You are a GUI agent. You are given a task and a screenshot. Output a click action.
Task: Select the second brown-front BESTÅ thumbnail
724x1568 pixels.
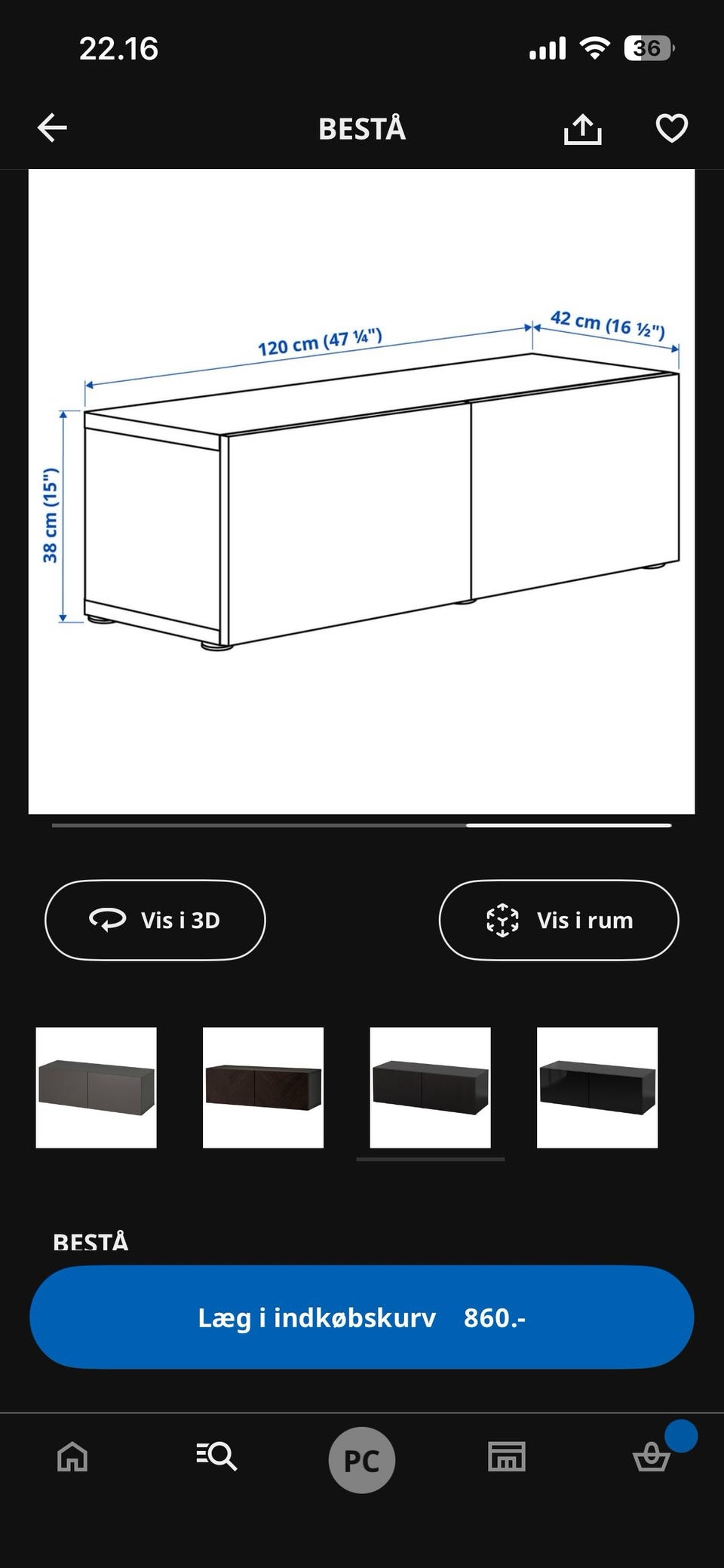[263, 1086]
